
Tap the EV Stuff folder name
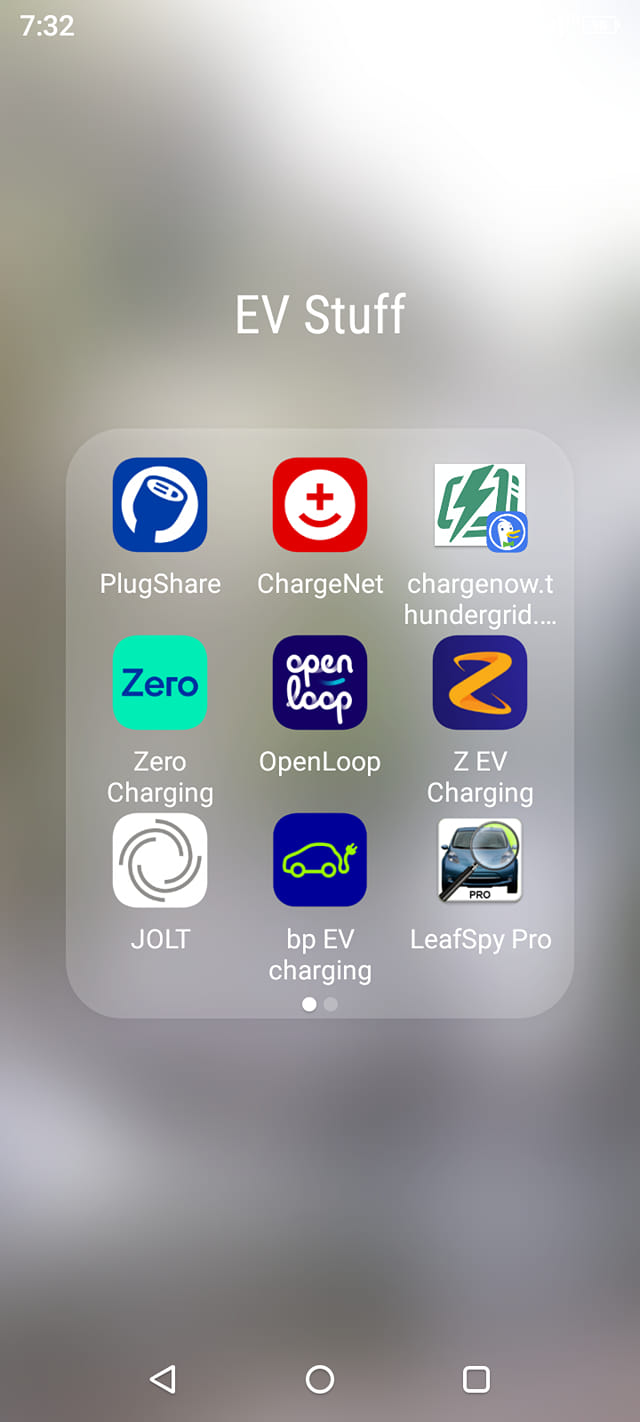click(320, 315)
